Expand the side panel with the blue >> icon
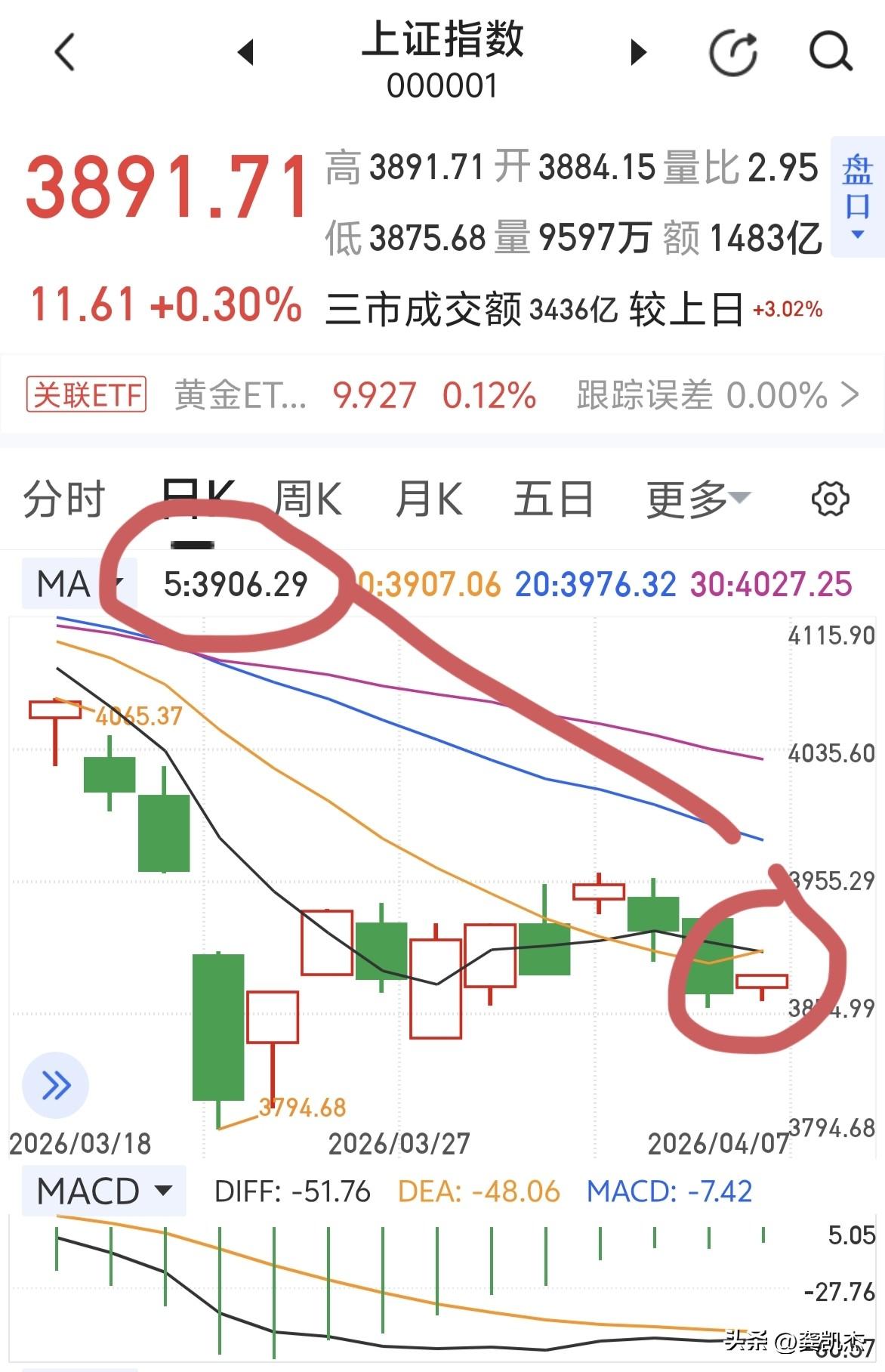The image size is (885, 1372). pos(54,1085)
